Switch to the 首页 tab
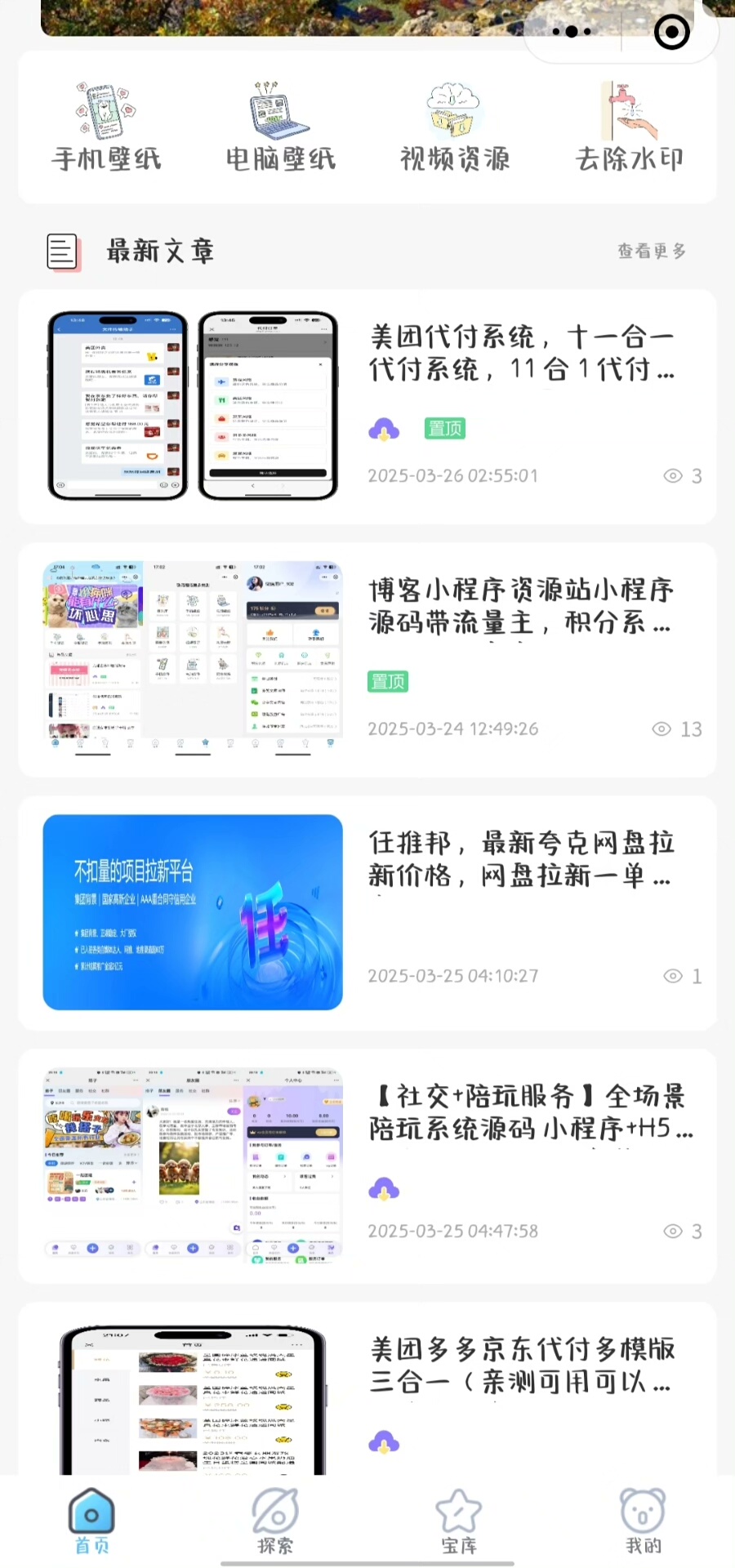Viewport: 735px width, 1568px height. tap(91, 1521)
